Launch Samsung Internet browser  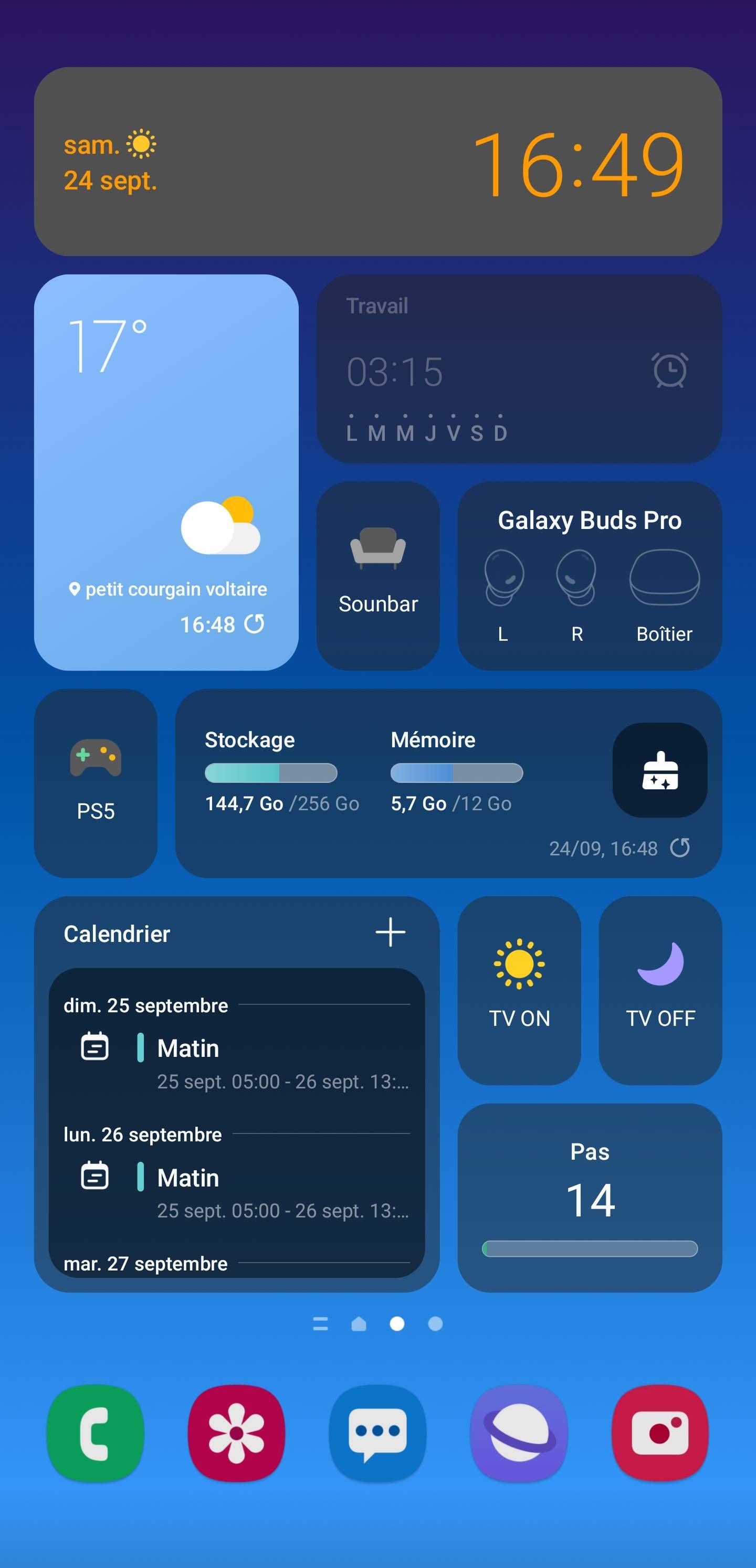click(519, 1435)
